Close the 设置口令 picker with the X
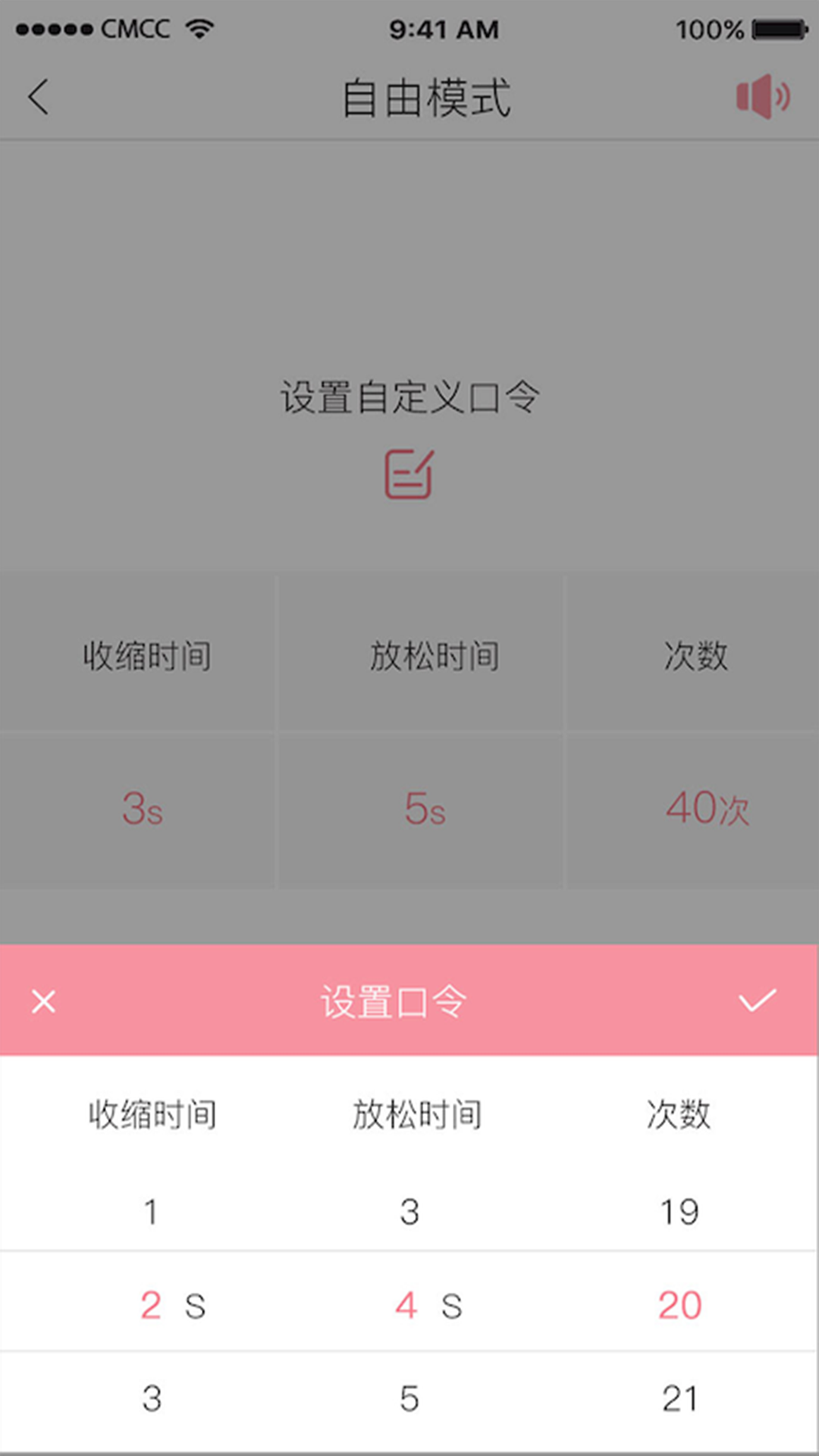The image size is (819, 1456). [x=44, y=1002]
